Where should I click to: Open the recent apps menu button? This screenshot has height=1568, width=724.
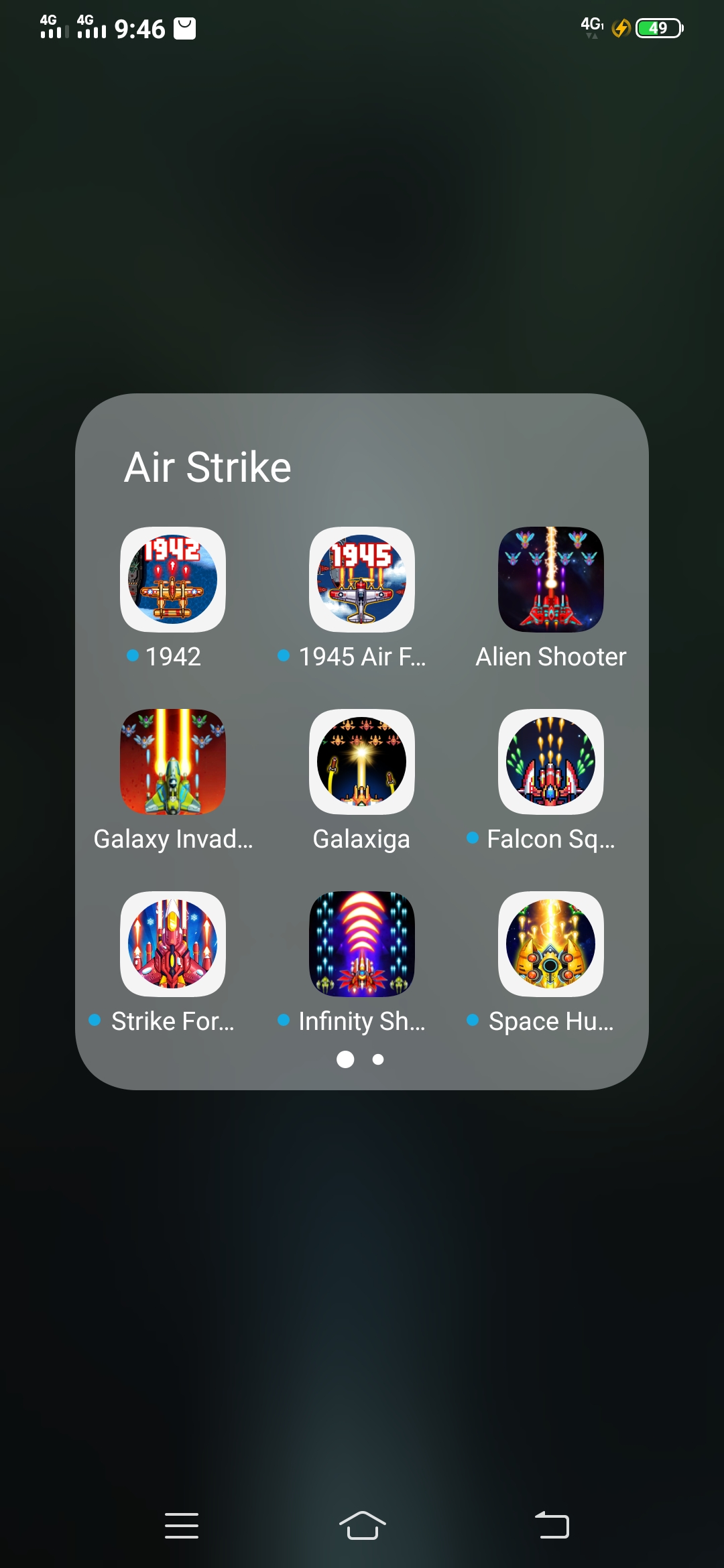coord(182,1526)
